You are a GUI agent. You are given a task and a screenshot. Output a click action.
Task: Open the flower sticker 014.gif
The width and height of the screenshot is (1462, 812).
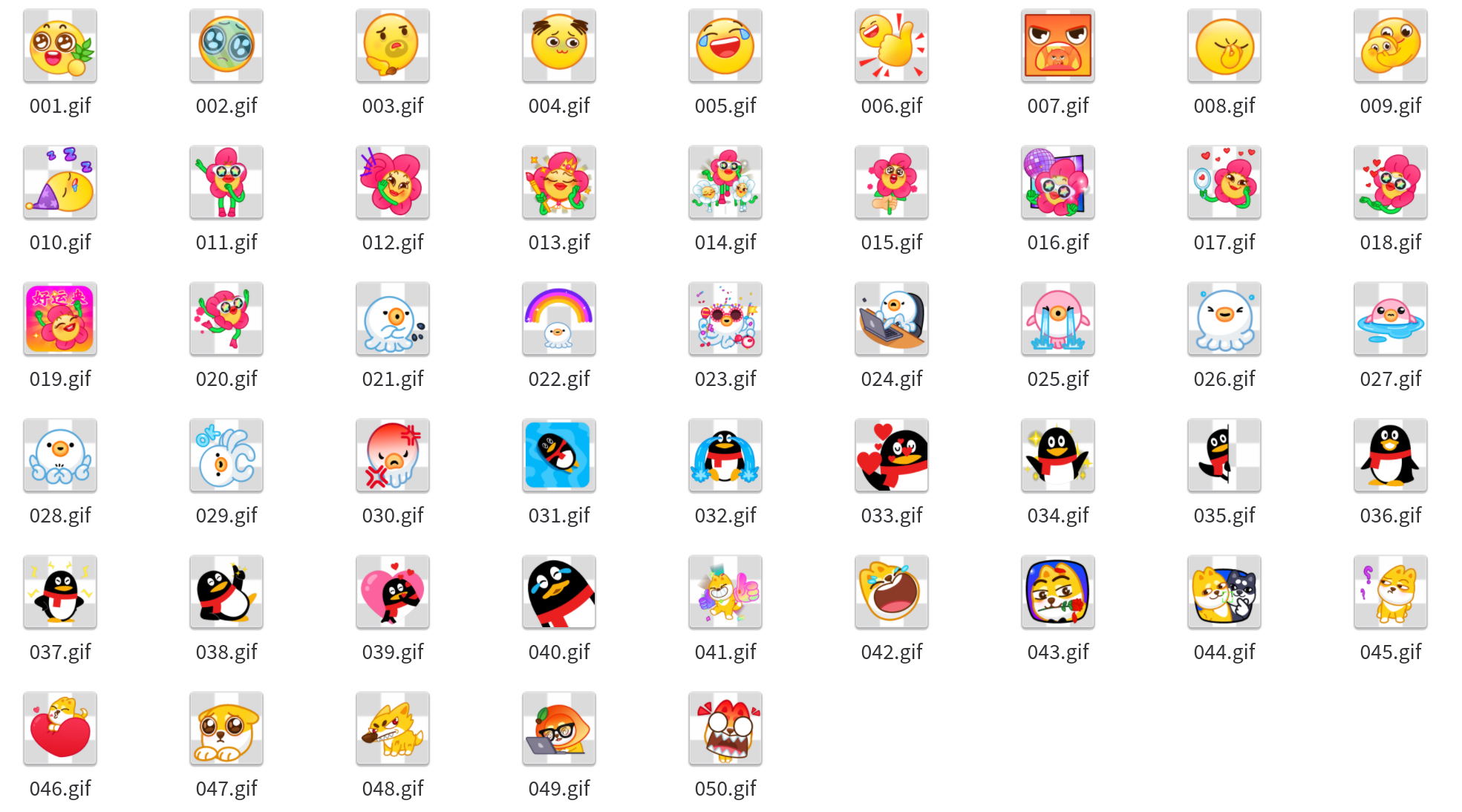tap(725, 183)
